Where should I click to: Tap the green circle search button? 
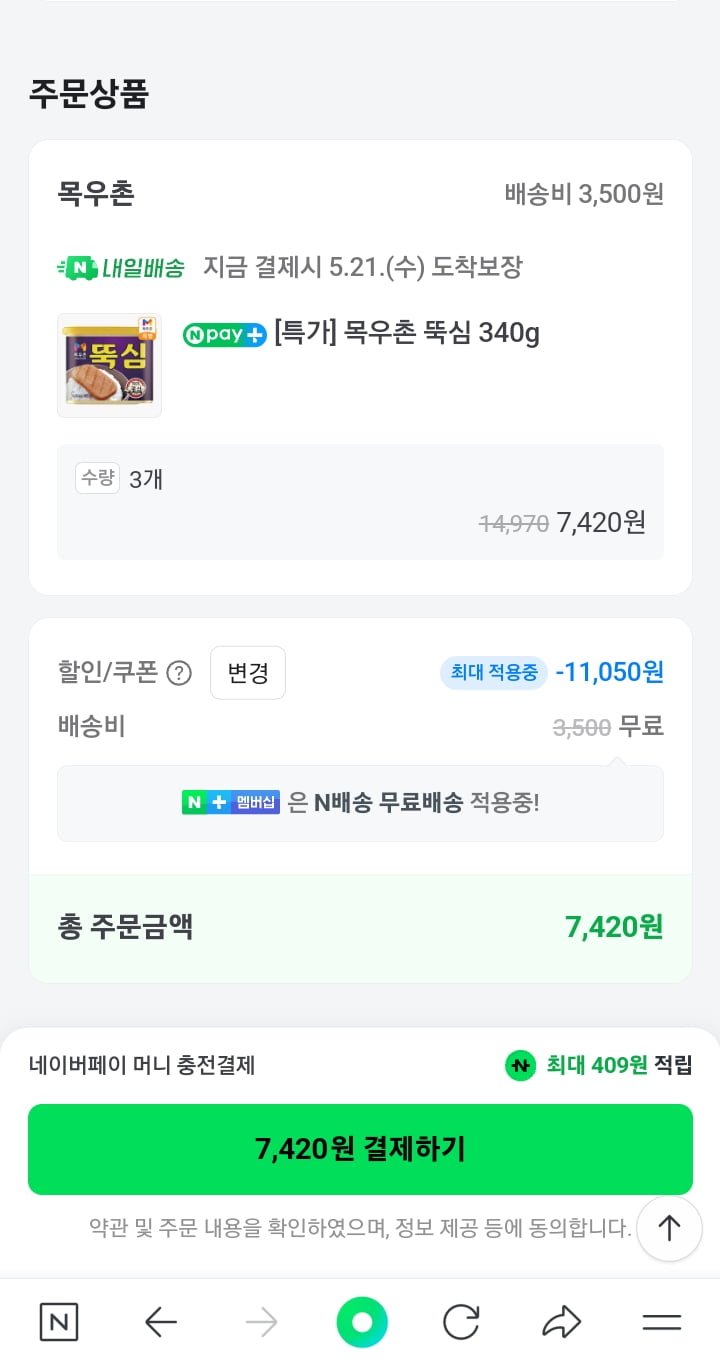pos(361,1322)
